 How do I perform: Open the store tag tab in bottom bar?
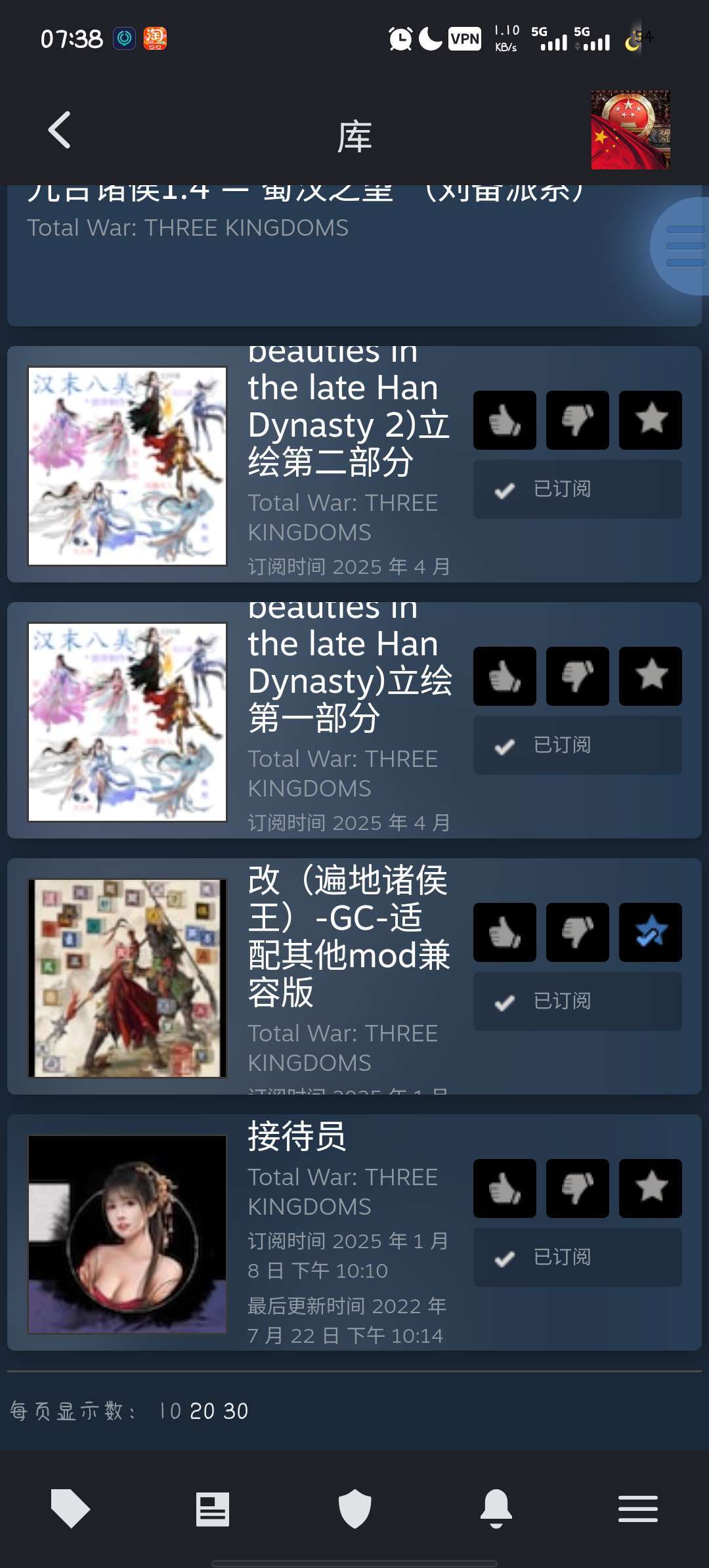[x=70, y=1509]
